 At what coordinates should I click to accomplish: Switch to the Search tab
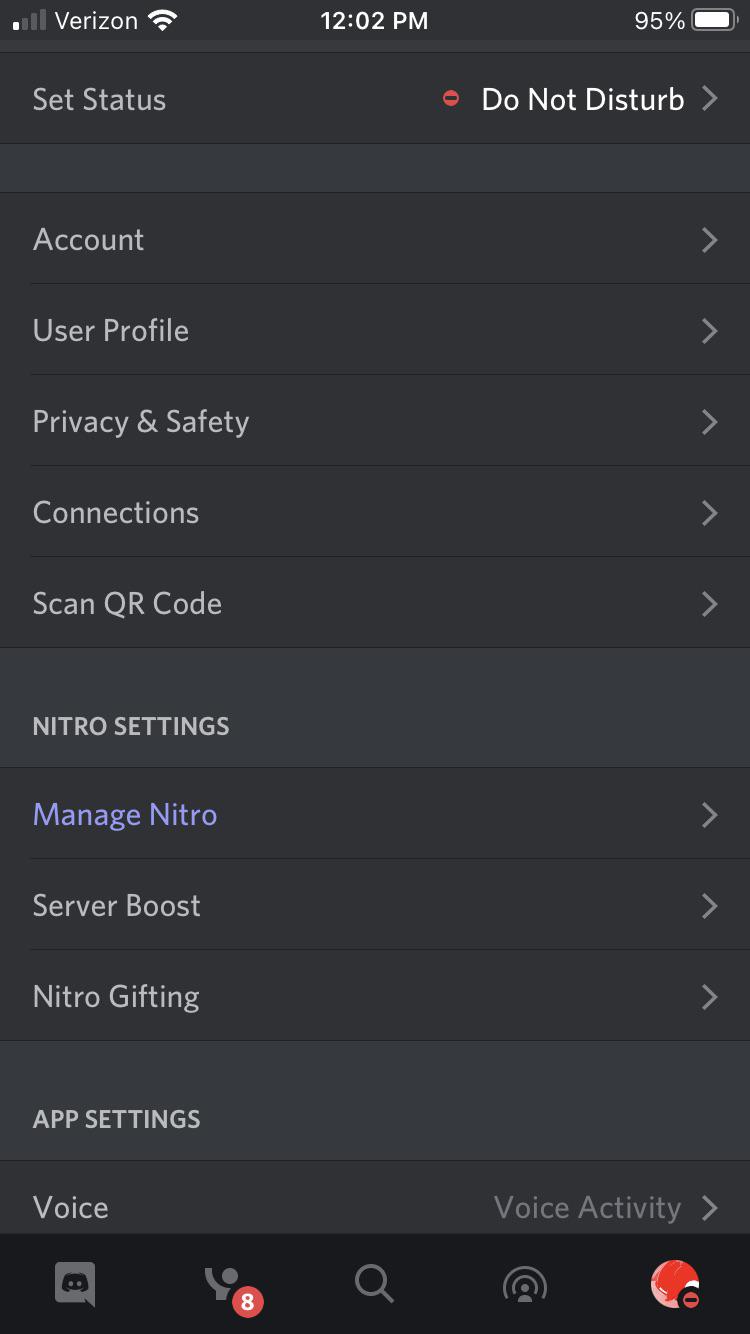pyautogui.click(x=374, y=1284)
